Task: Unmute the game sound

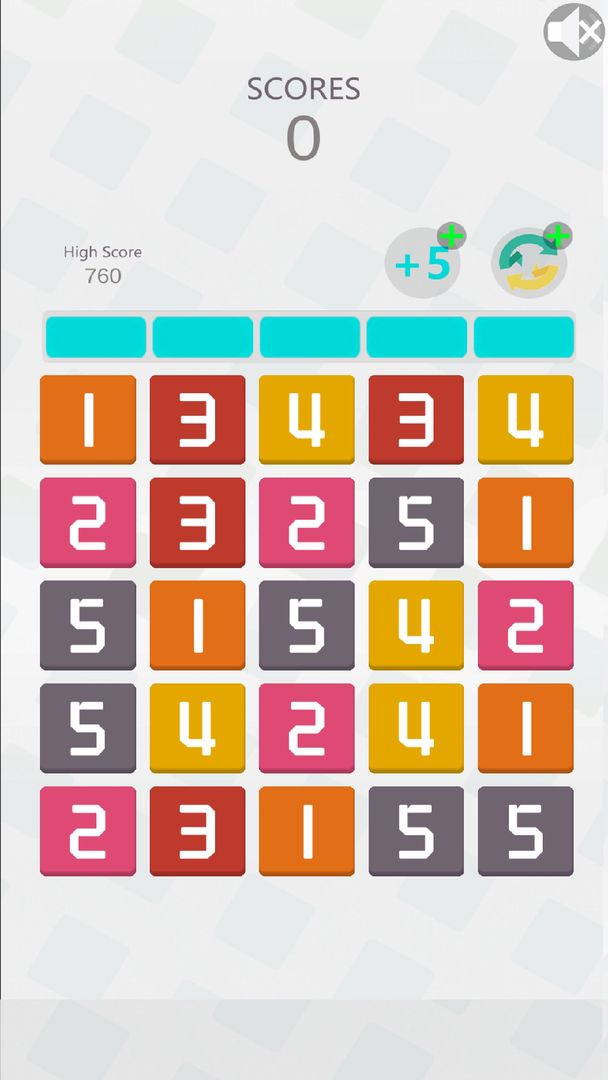Action: (x=573, y=33)
